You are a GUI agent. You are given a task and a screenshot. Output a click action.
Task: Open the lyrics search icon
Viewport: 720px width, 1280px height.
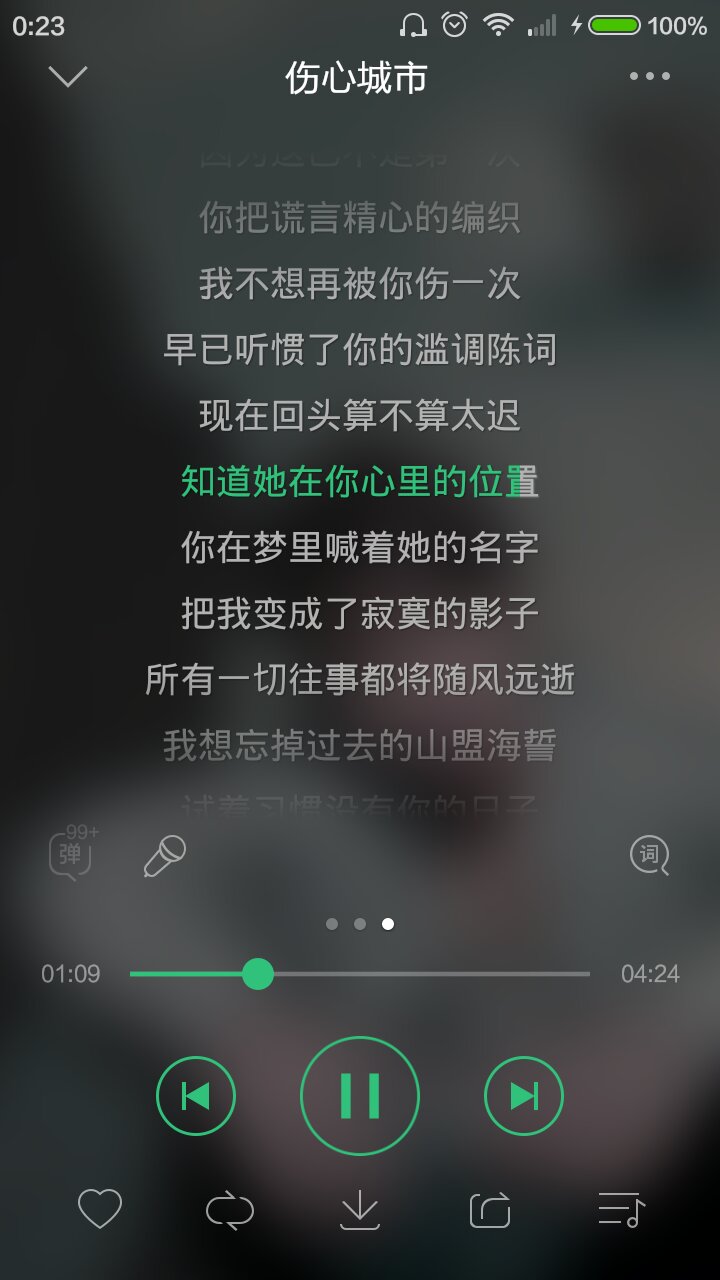click(649, 856)
